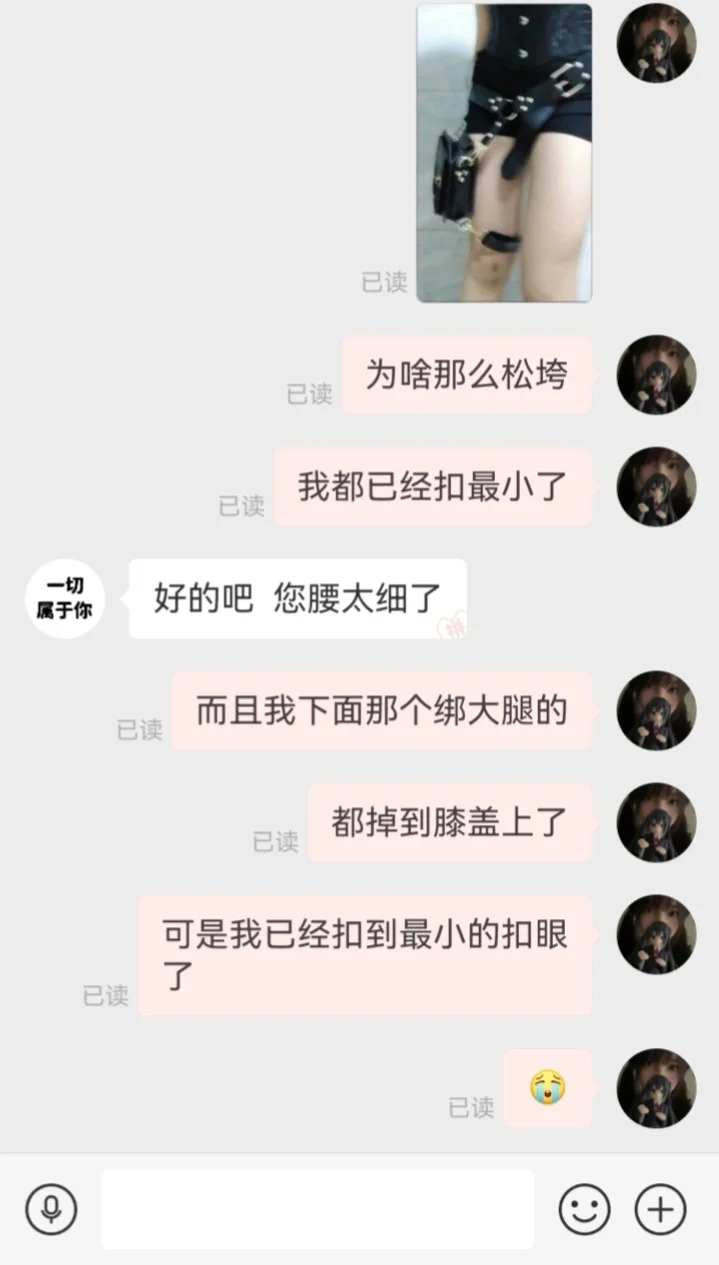719x1265 pixels.
Task: Focus the message text input field
Action: tap(317, 1210)
